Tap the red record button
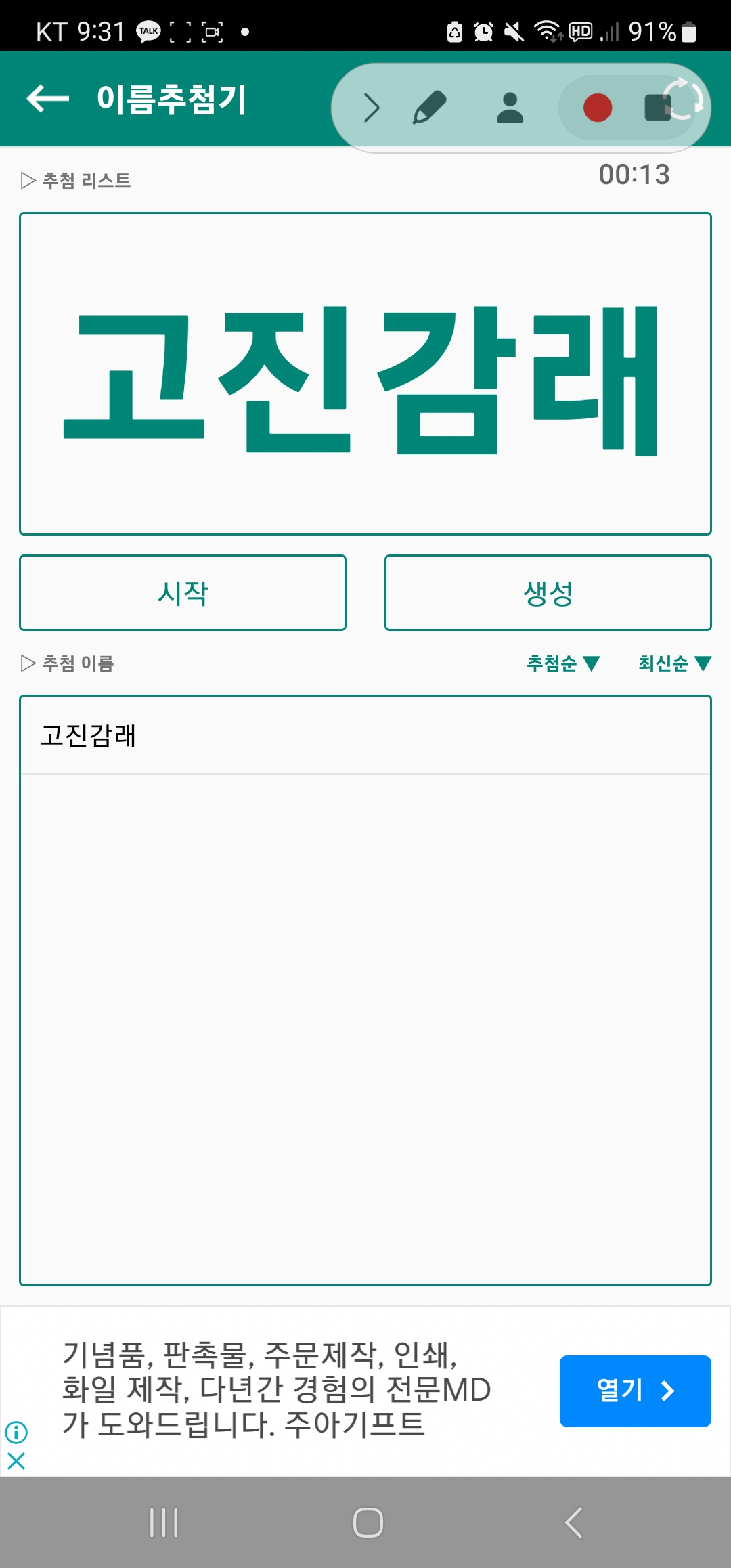 (x=597, y=108)
